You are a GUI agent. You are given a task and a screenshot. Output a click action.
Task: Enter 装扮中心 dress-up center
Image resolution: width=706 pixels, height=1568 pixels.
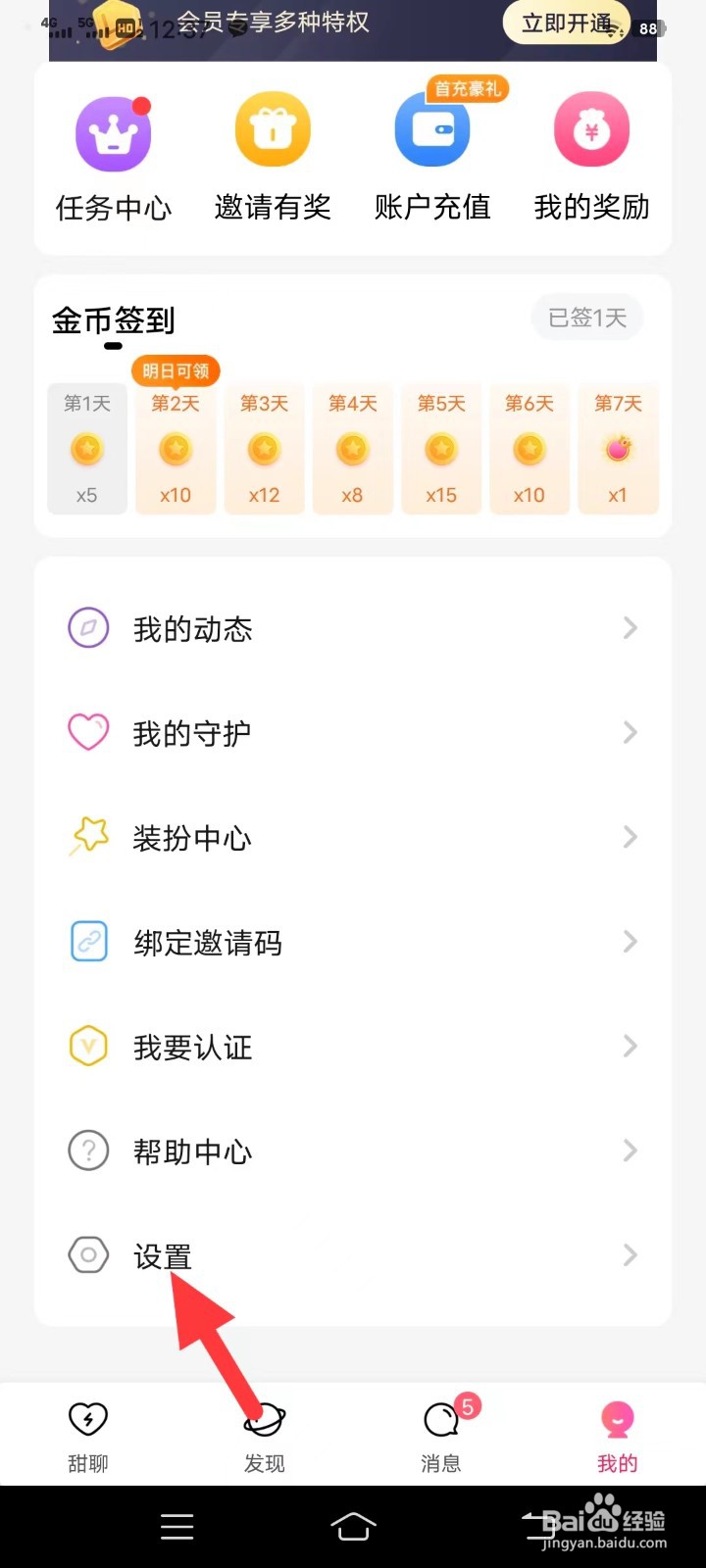(x=353, y=838)
